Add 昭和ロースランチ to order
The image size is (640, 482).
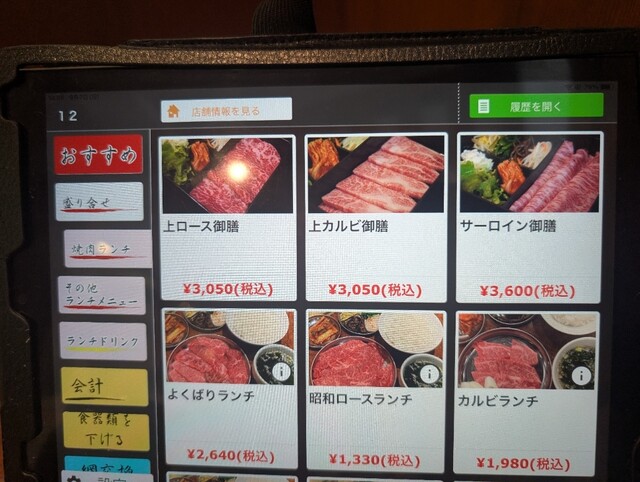(x=376, y=390)
